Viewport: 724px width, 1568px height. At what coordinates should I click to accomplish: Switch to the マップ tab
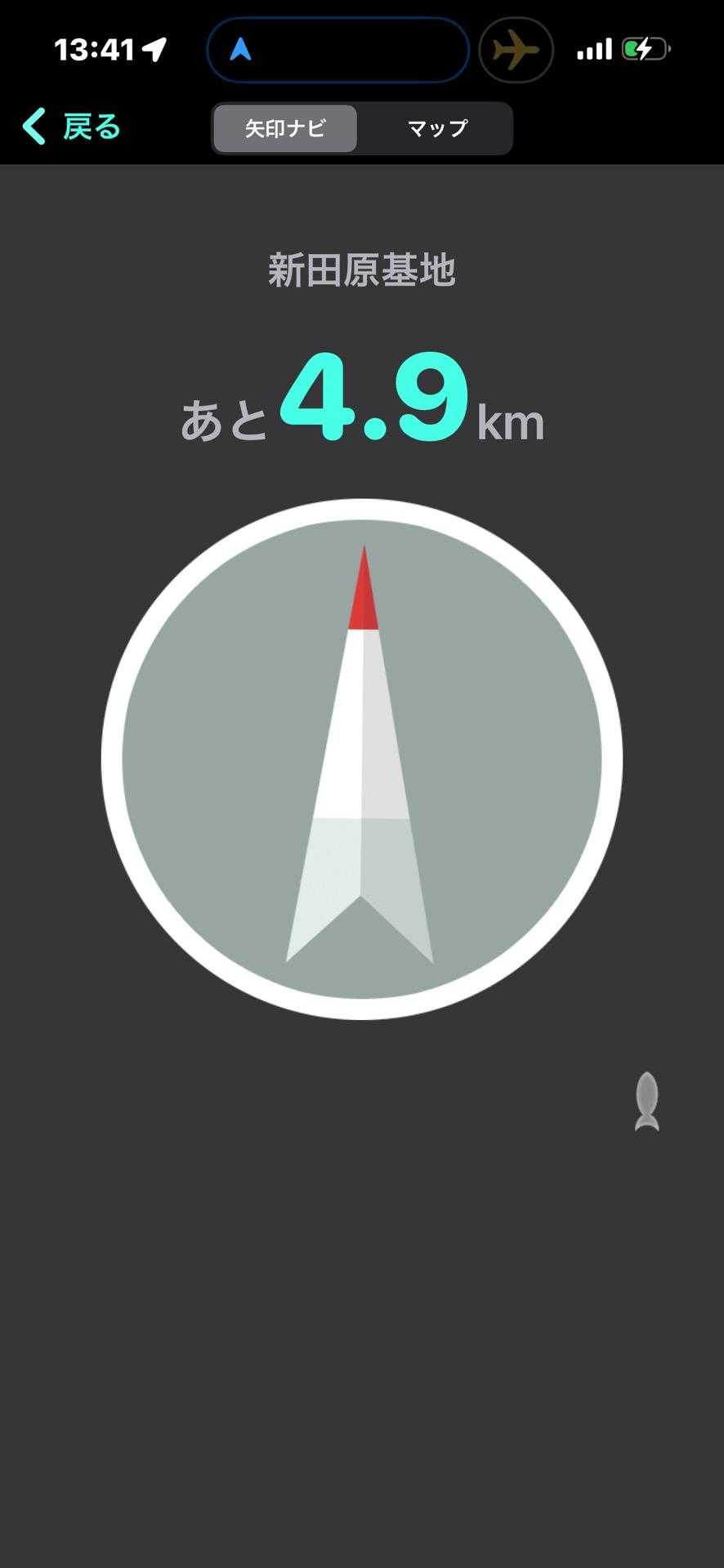coord(437,128)
